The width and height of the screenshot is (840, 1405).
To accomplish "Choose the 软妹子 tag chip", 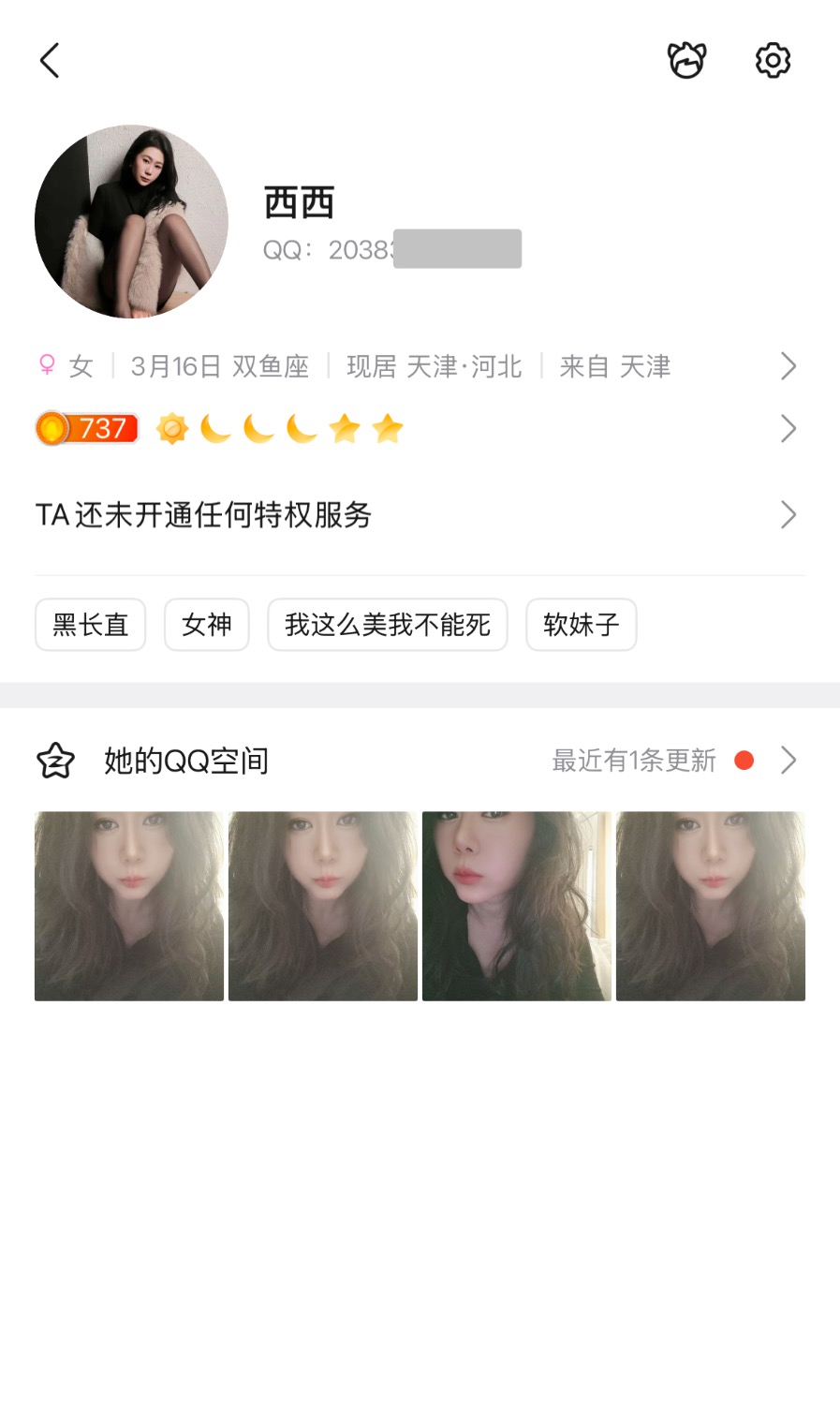I will tap(581, 625).
